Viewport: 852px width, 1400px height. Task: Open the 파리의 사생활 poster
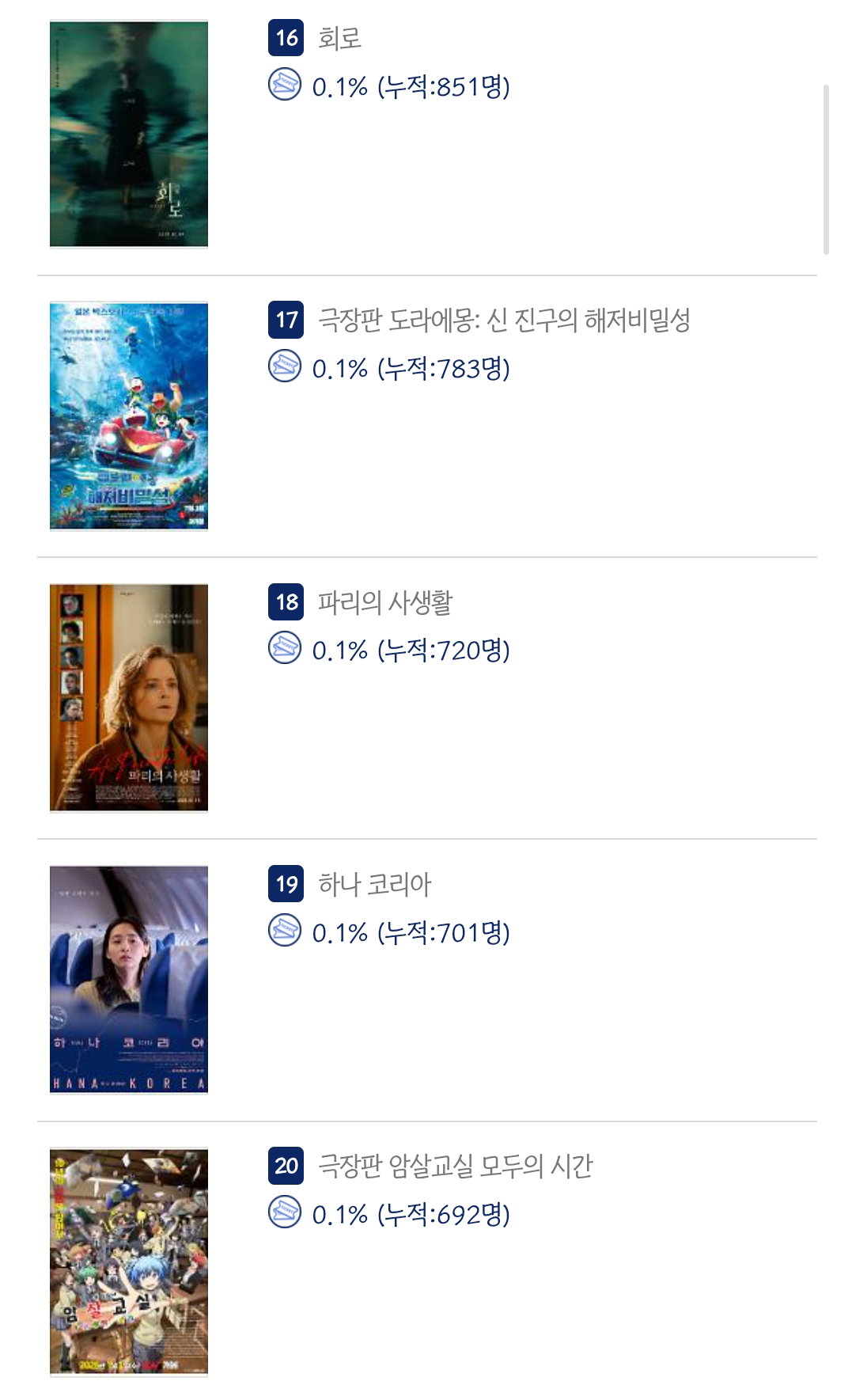click(x=129, y=698)
